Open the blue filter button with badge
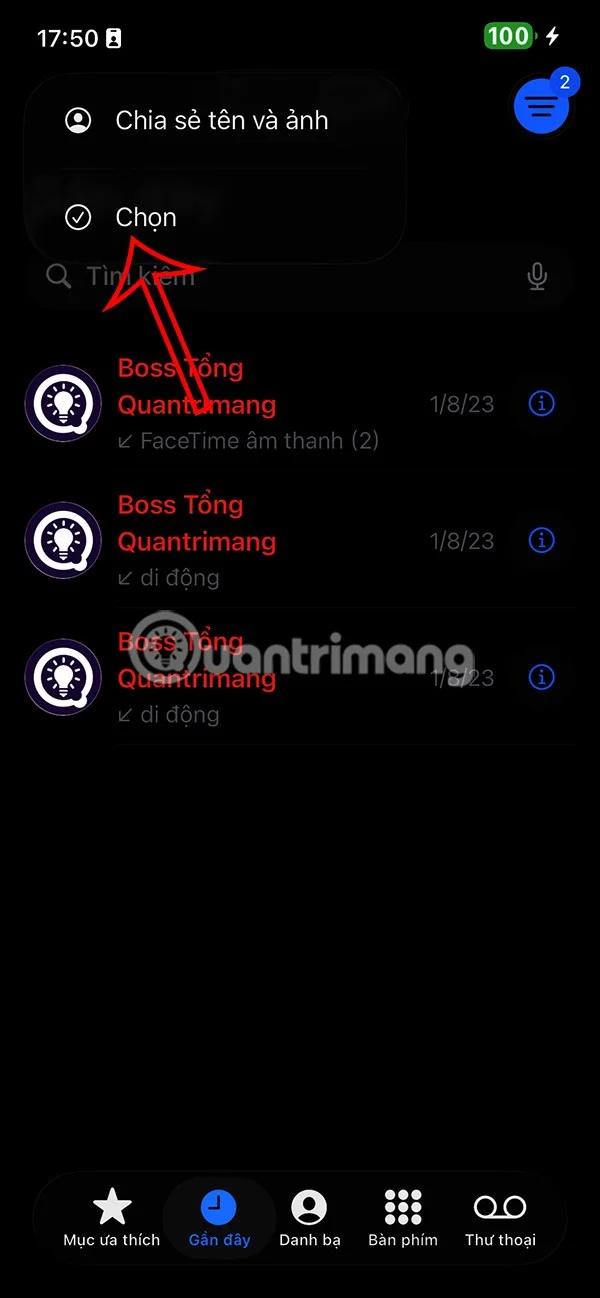Image resolution: width=600 pixels, height=1298 pixels. (541, 107)
